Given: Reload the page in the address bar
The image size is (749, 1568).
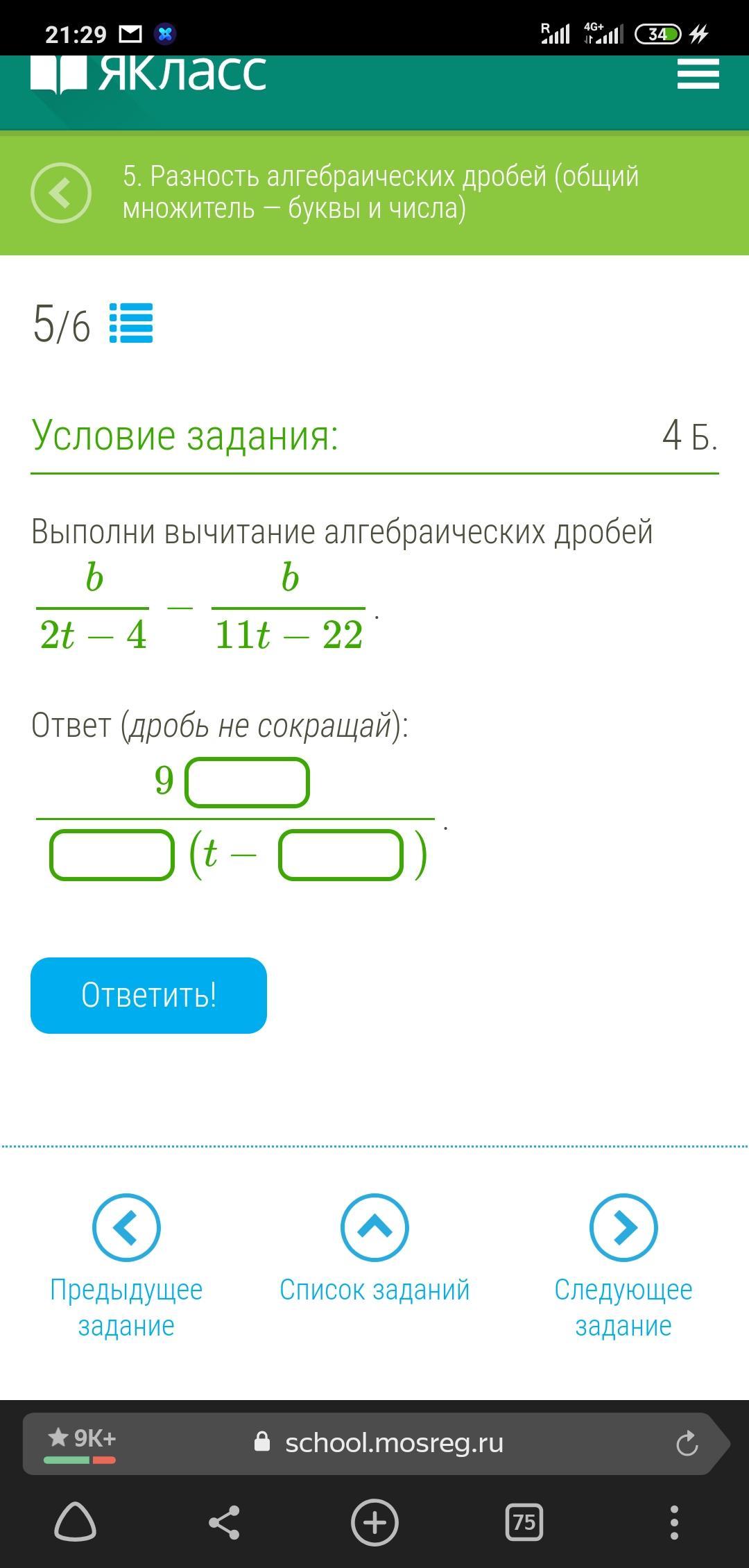Looking at the screenshot, I should 687,1444.
